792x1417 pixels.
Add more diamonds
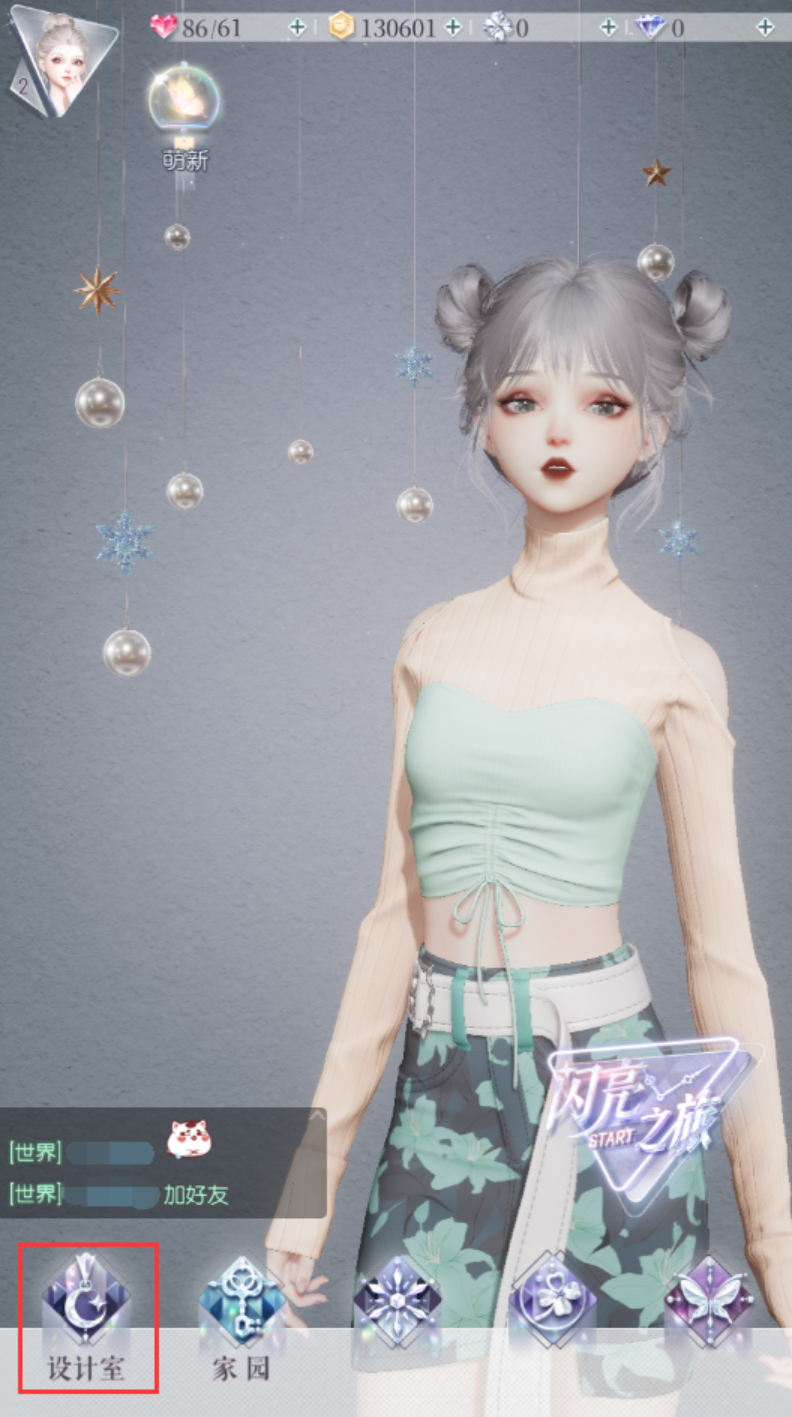[x=765, y=27]
